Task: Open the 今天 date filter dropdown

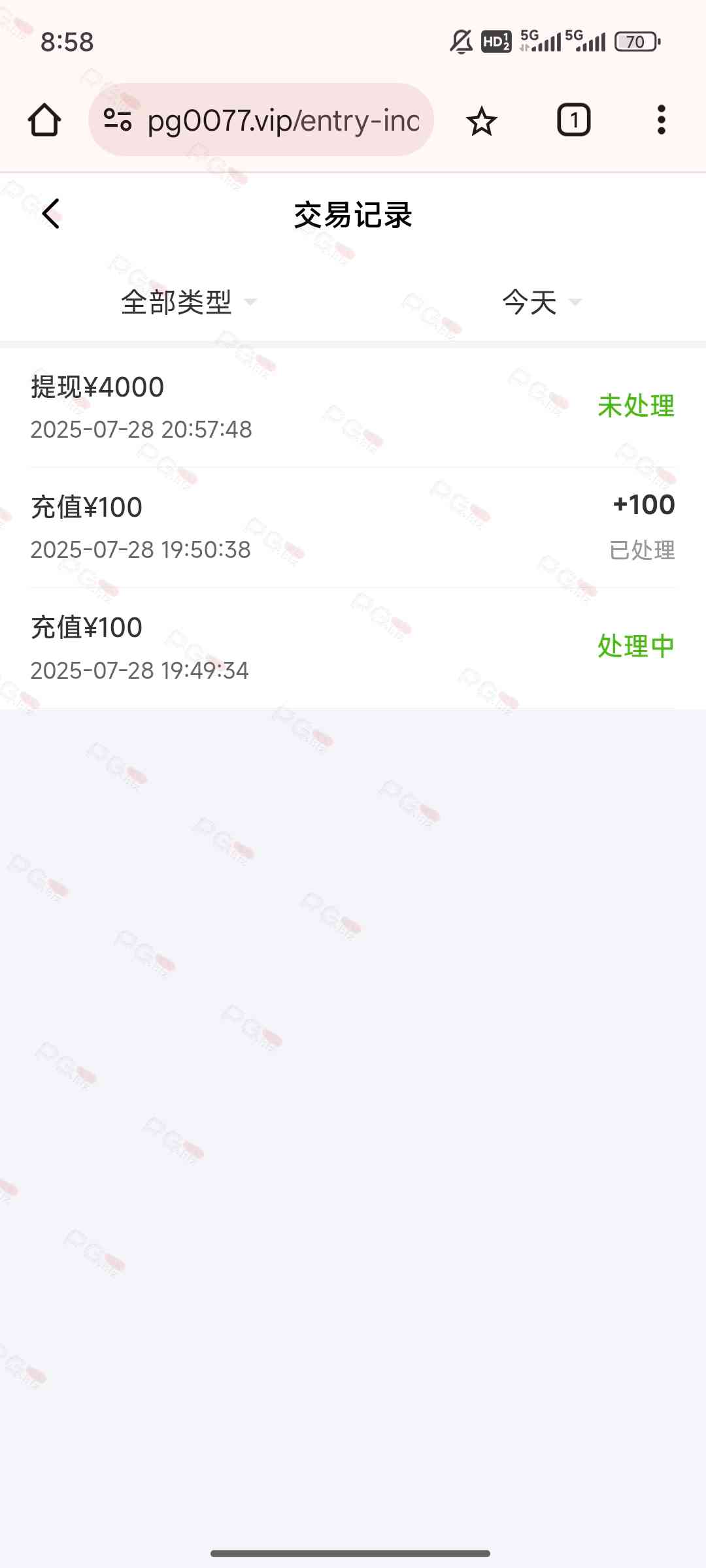Action: (x=541, y=302)
